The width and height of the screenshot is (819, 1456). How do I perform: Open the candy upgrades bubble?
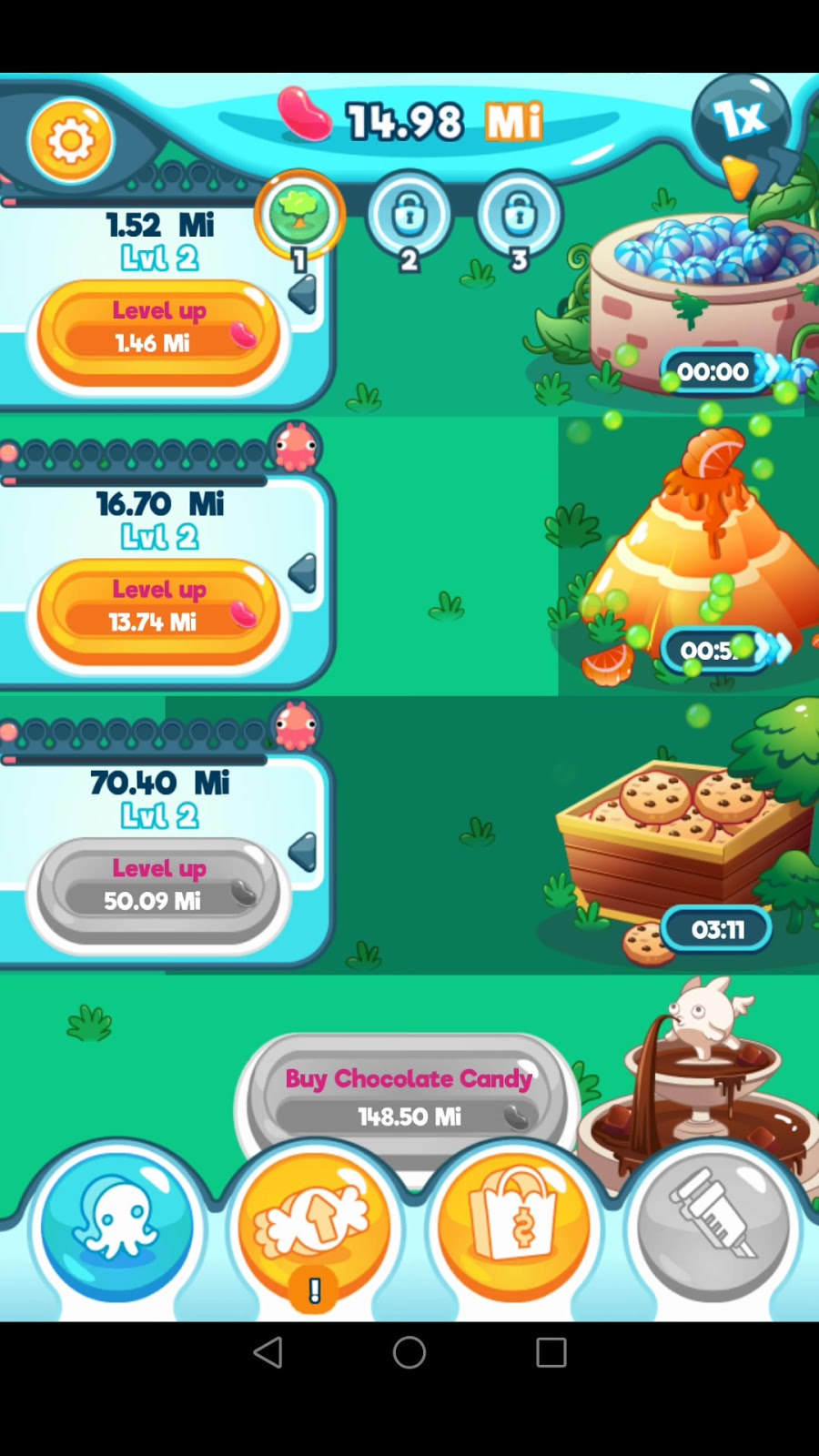click(315, 1226)
